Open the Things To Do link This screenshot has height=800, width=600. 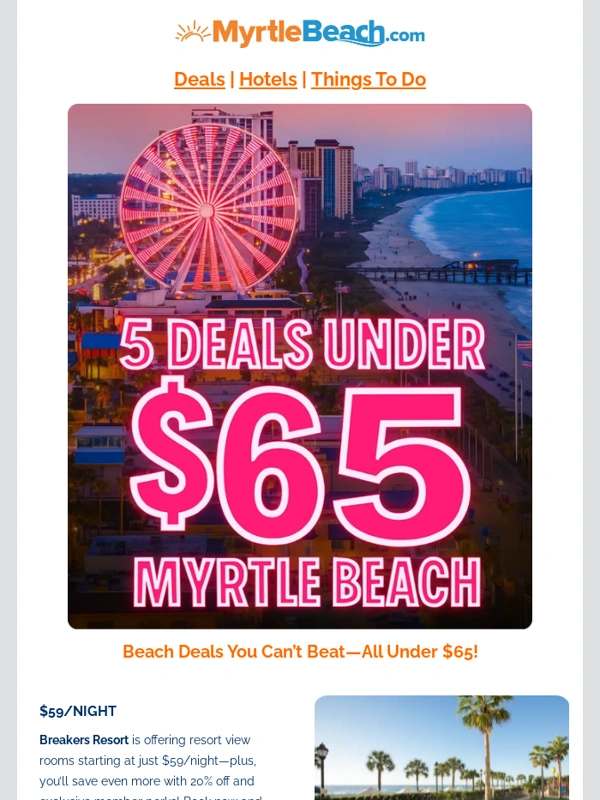coord(368,80)
